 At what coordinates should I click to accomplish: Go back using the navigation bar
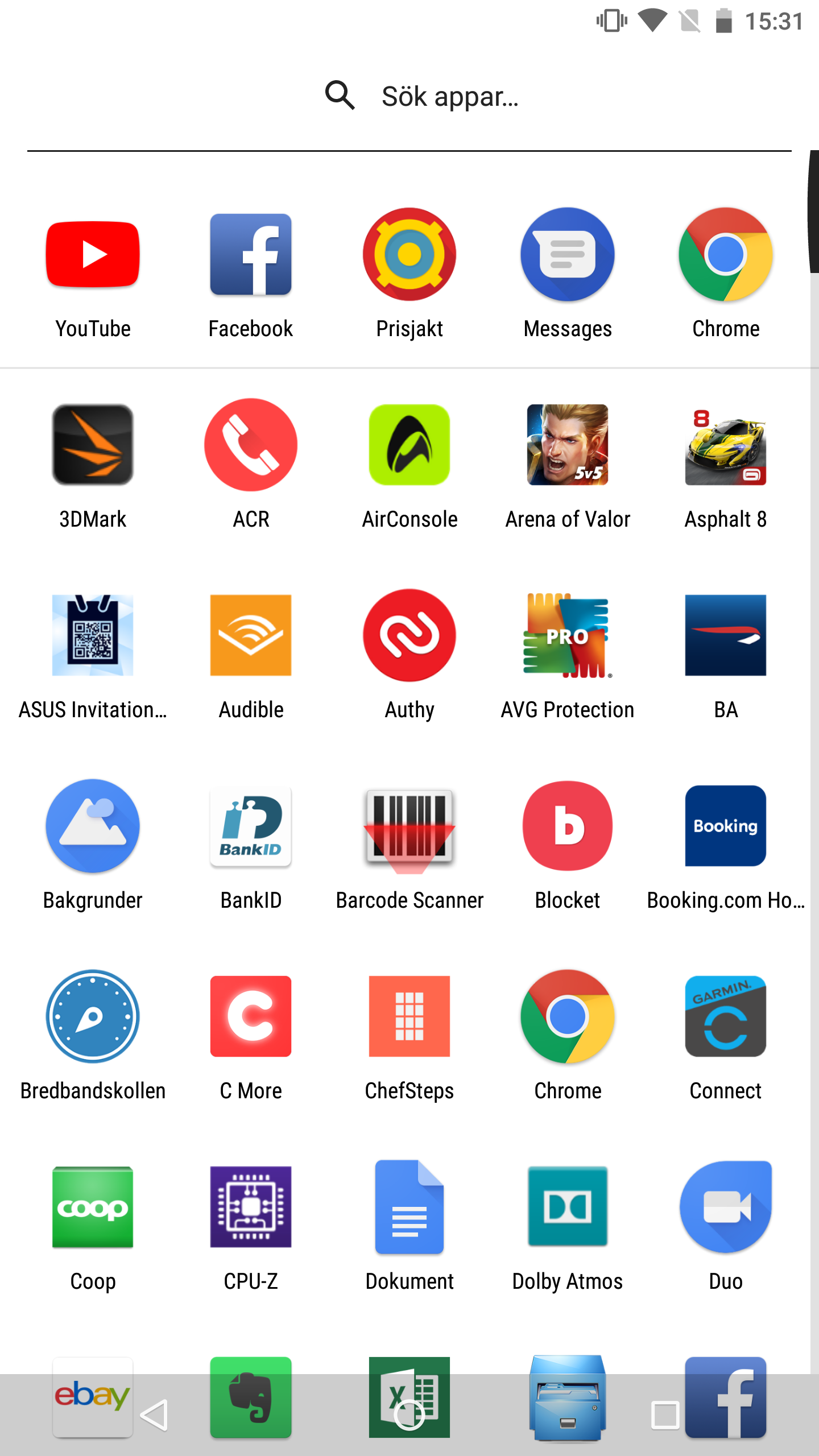pyautogui.click(x=154, y=1415)
